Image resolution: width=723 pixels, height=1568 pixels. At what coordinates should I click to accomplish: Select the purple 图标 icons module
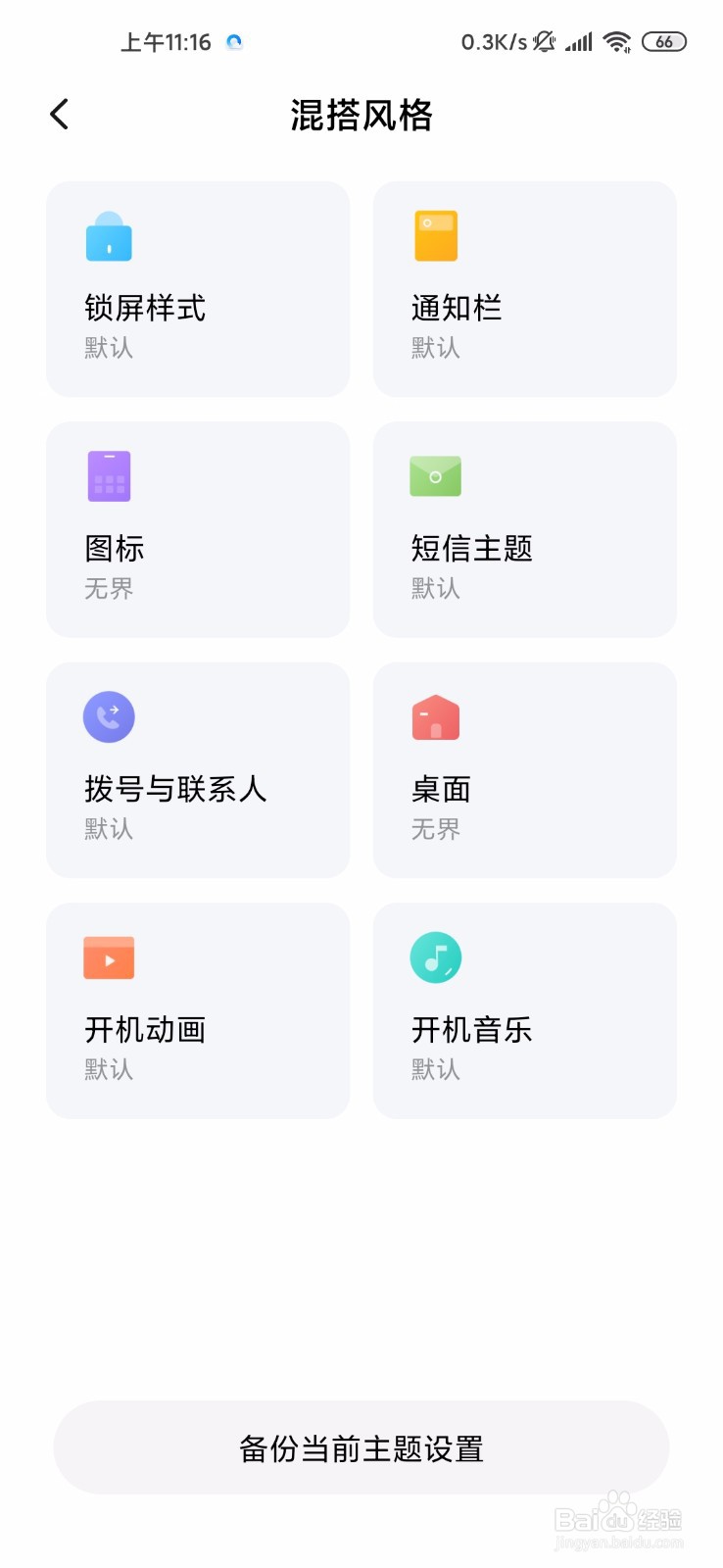coord(109,476)
